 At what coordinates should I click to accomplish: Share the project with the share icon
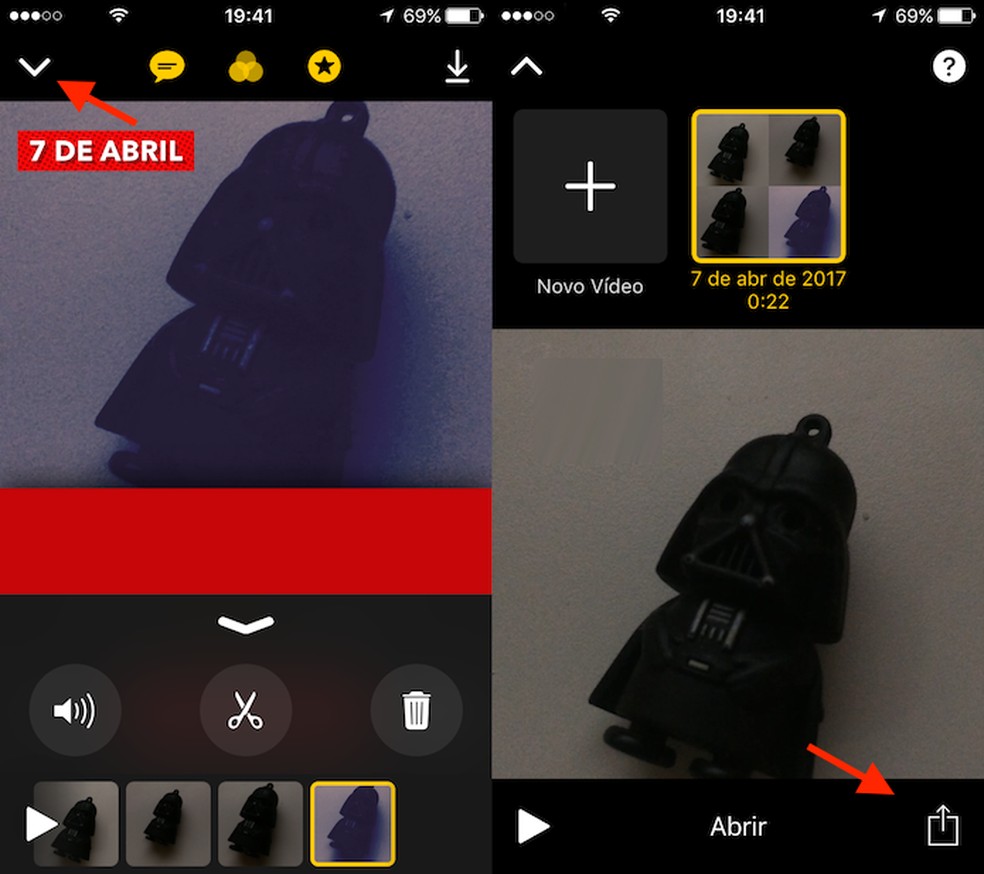pos(942,827)
